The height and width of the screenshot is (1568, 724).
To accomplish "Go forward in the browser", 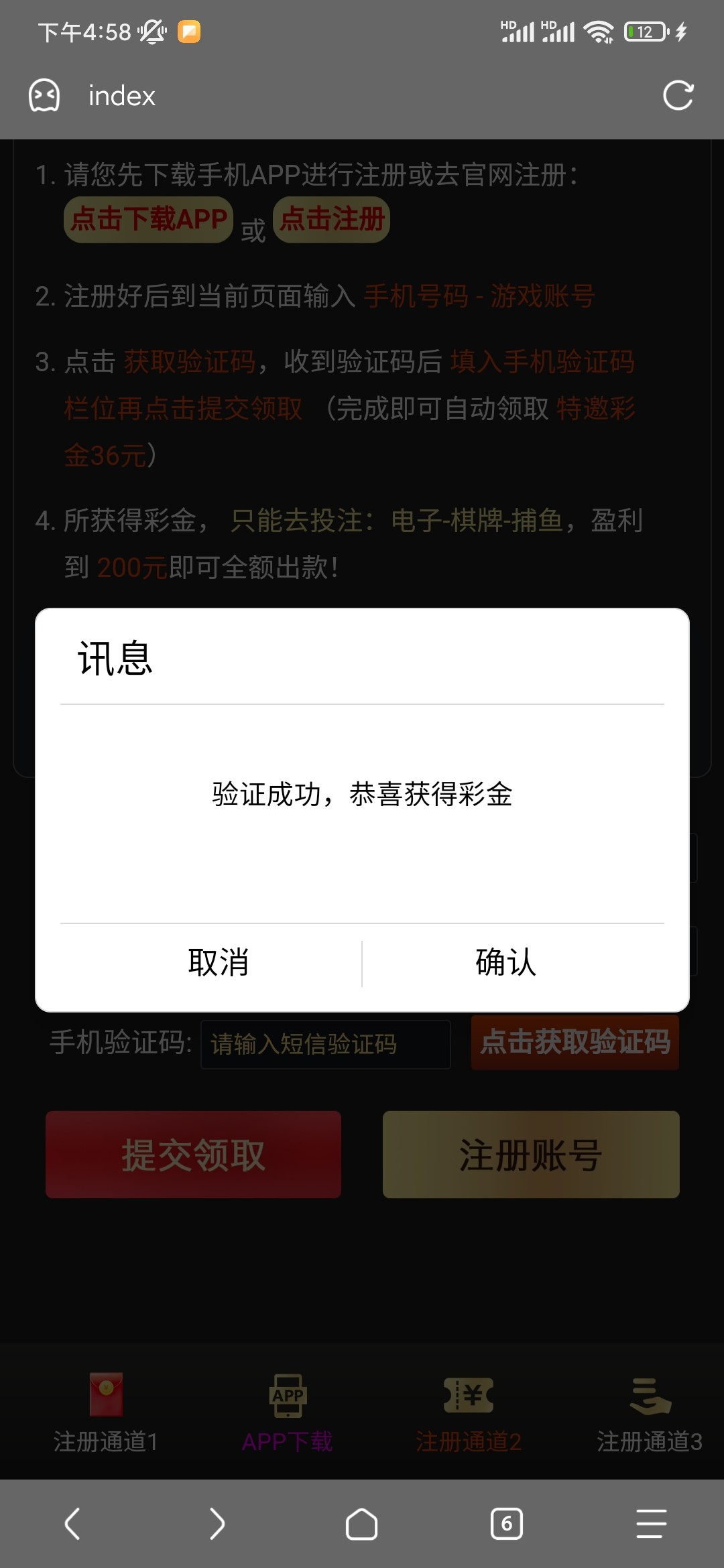I will click(x=217, y=1524).
